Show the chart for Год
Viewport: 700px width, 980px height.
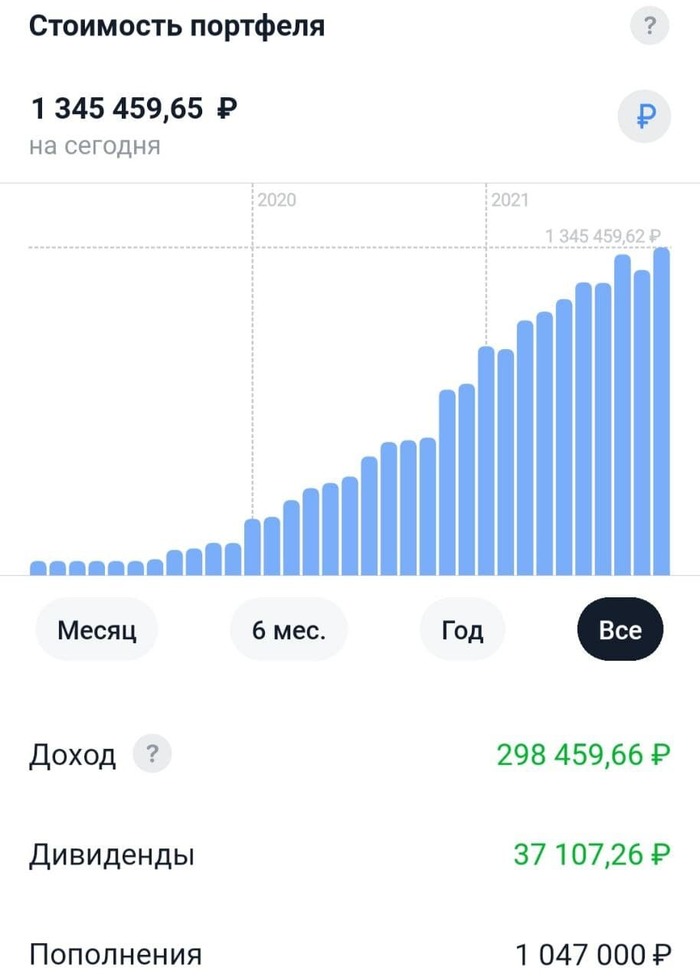click(x=462, y=630)
